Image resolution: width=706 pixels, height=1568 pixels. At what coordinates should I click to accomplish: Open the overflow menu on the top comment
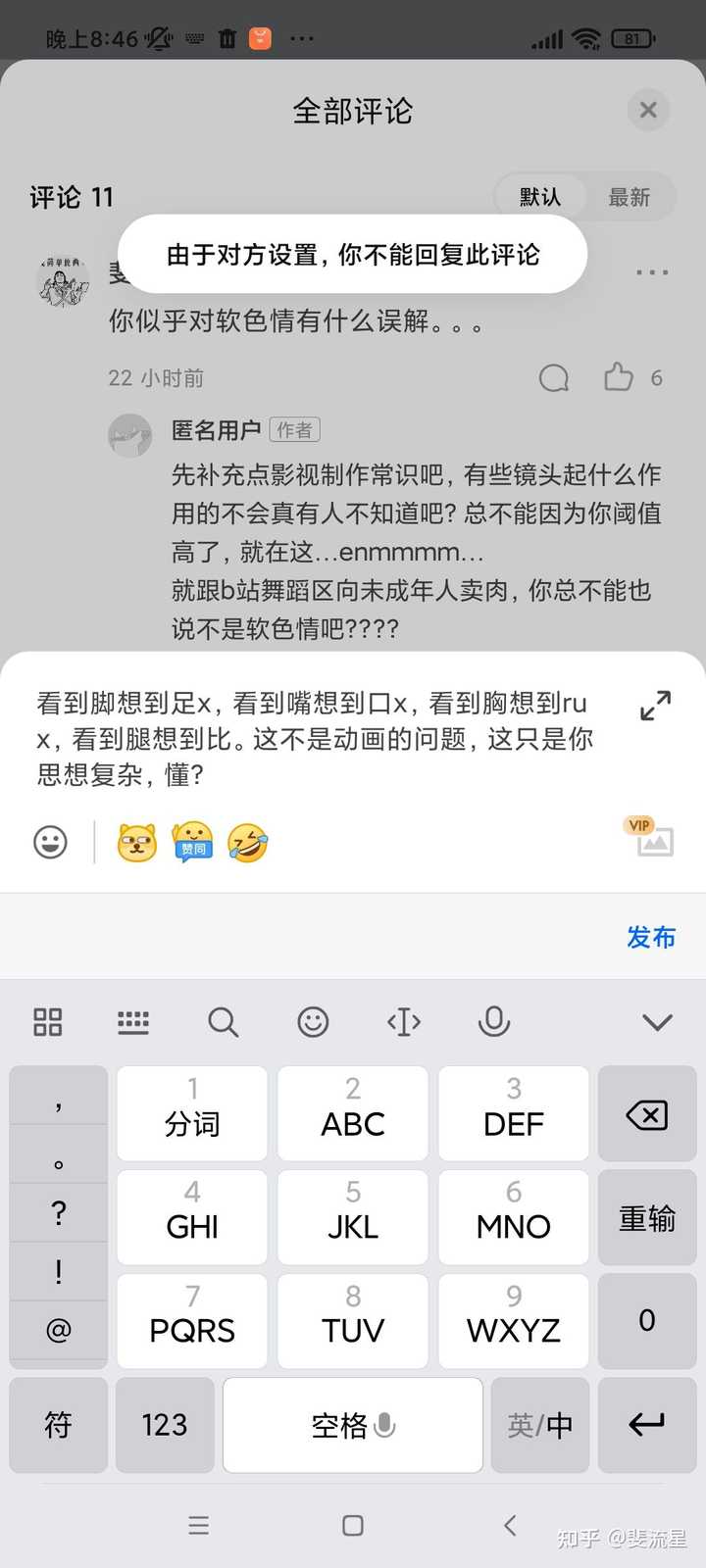coord(652,271)
